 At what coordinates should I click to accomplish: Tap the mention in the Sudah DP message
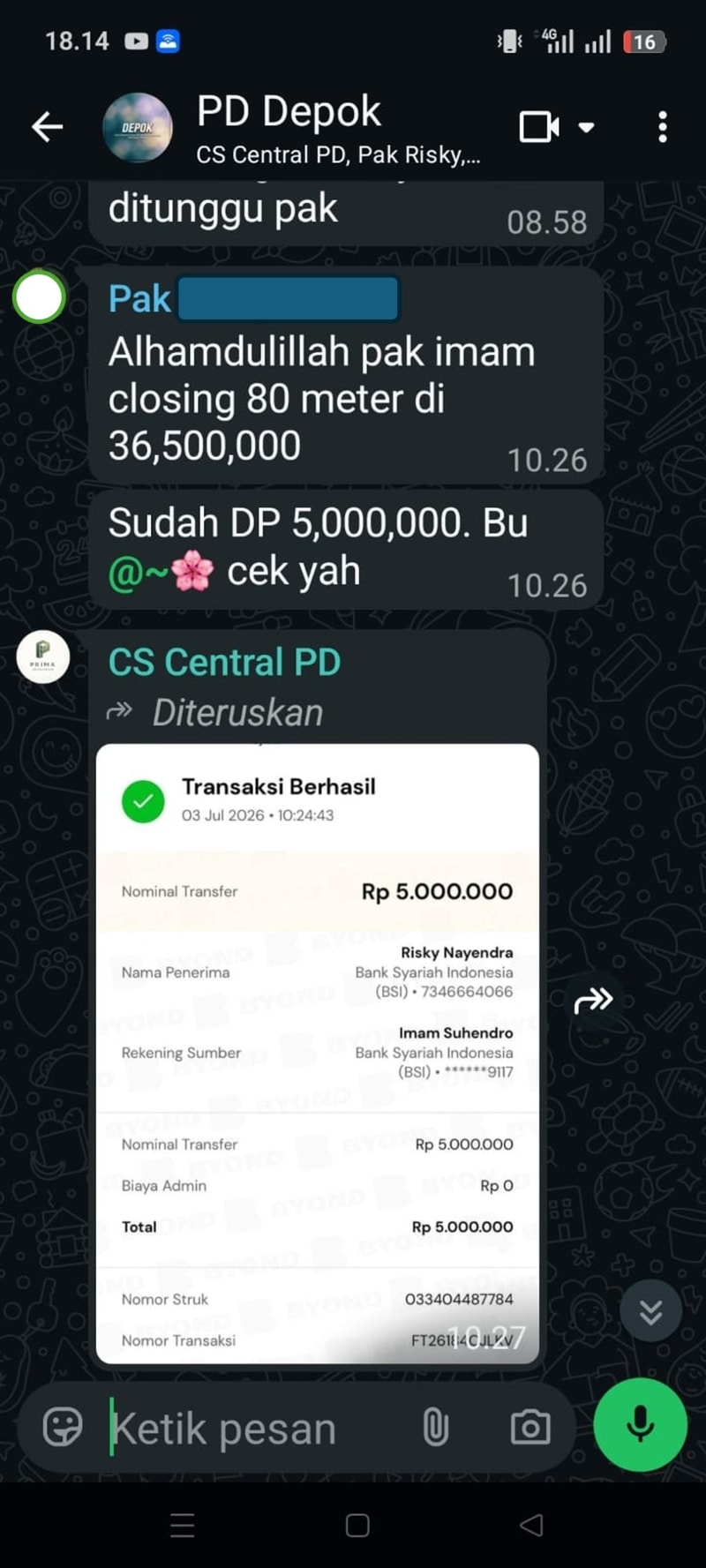click(161, 572)
